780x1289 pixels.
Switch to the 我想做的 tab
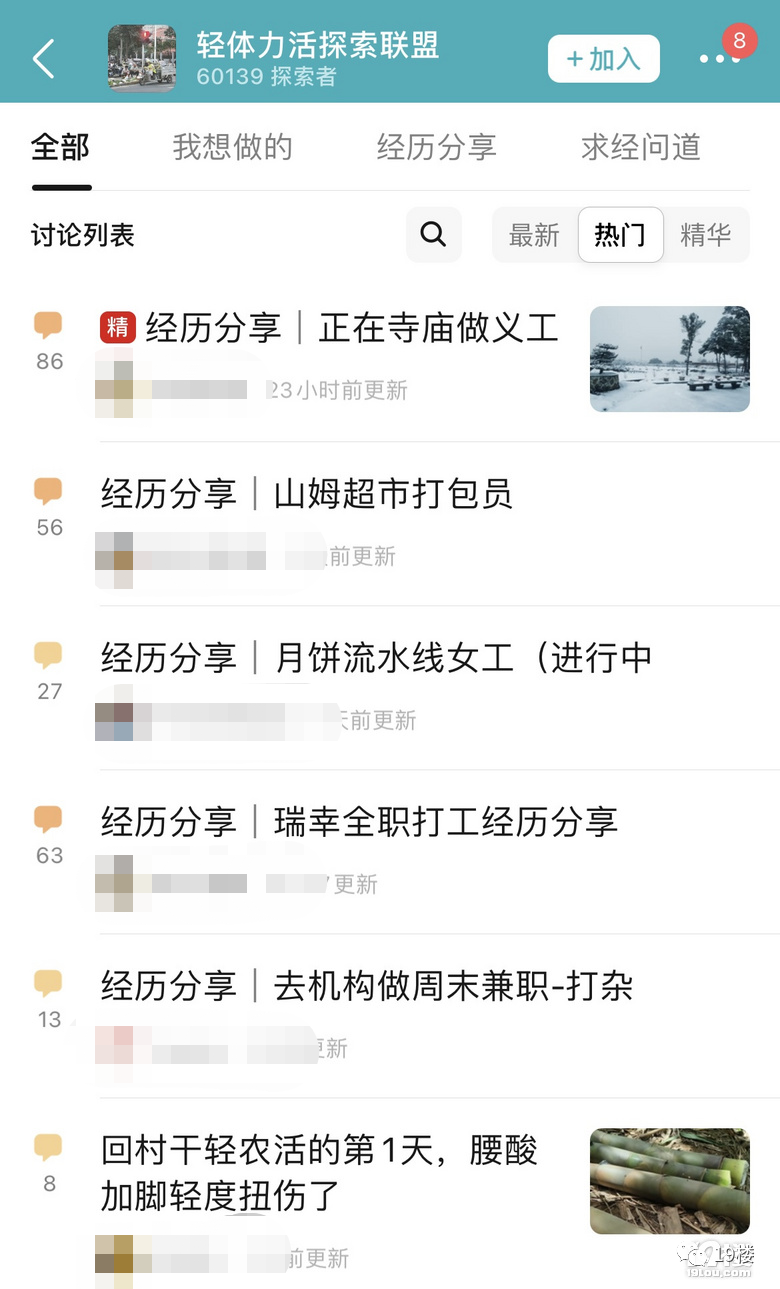tap(232, 147)
